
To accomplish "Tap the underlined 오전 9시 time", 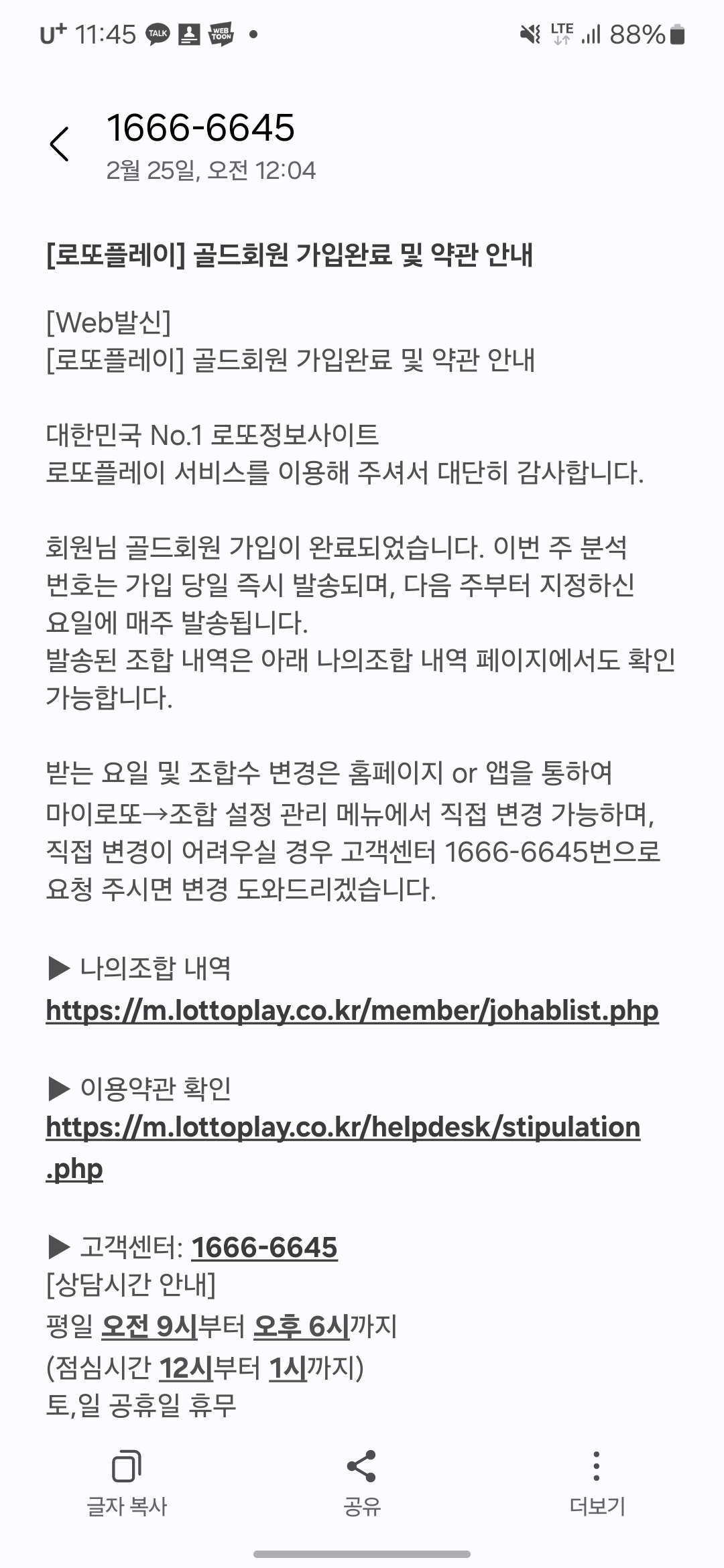I will pos(149,1326).
